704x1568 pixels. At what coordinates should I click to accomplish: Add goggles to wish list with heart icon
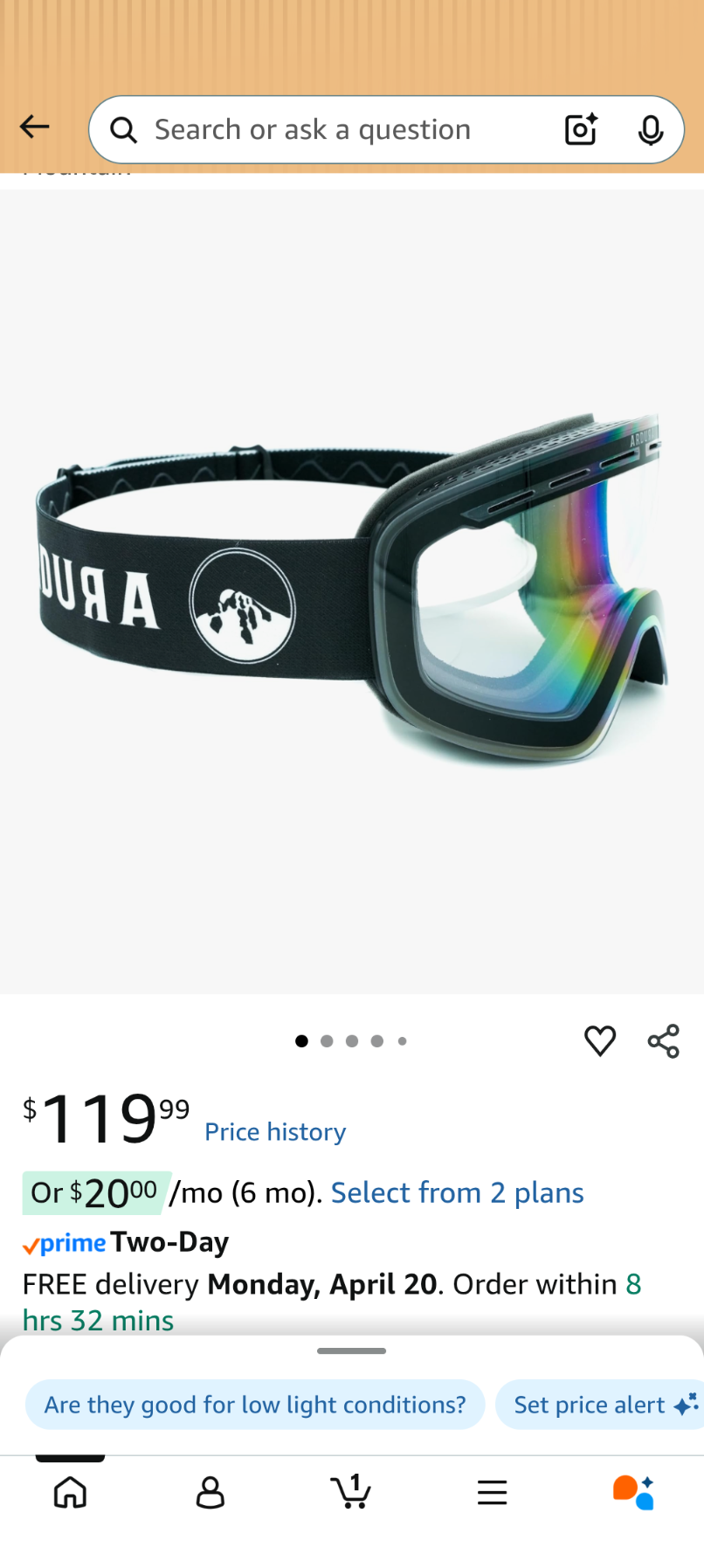(x=600, y=1040)
